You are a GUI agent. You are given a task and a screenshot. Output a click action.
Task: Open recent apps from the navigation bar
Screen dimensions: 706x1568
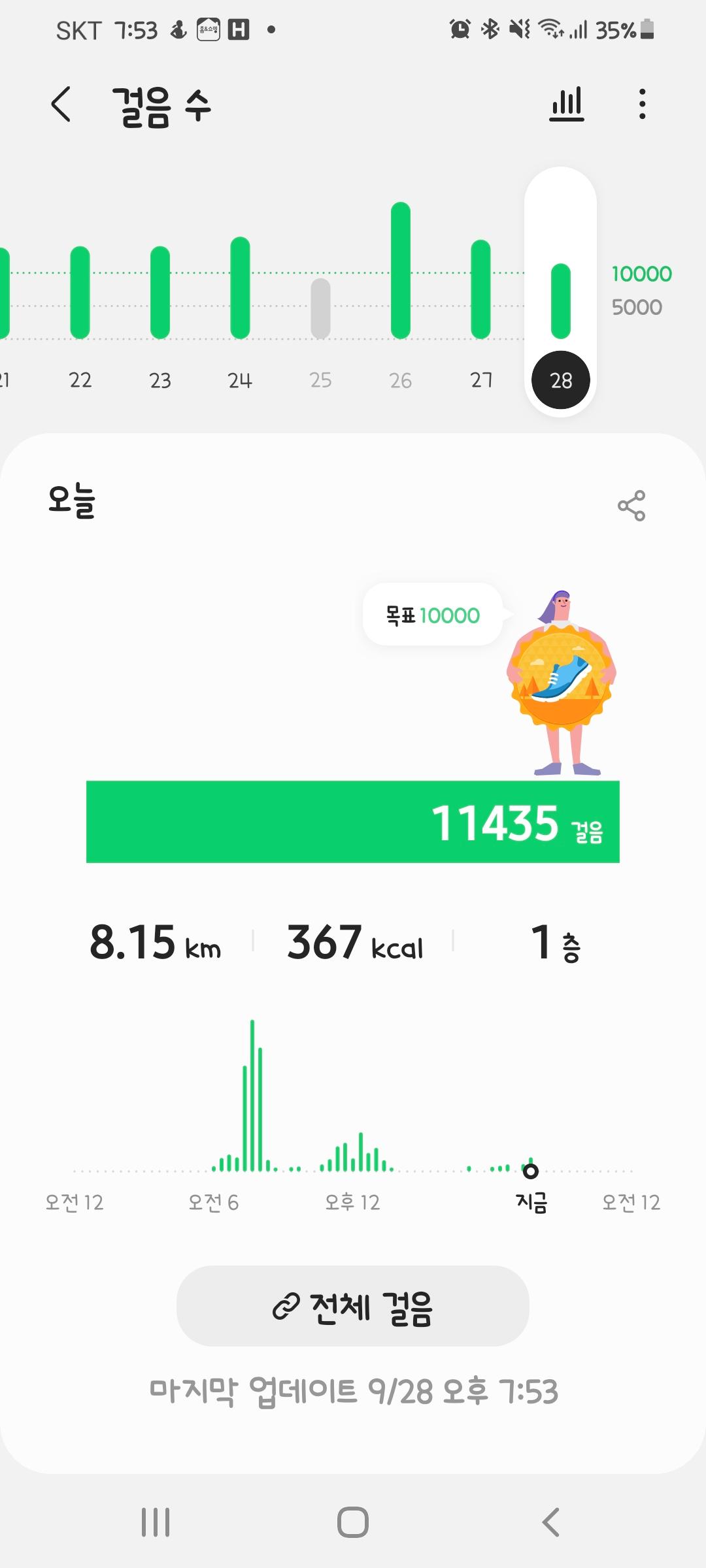point(156,1522)
